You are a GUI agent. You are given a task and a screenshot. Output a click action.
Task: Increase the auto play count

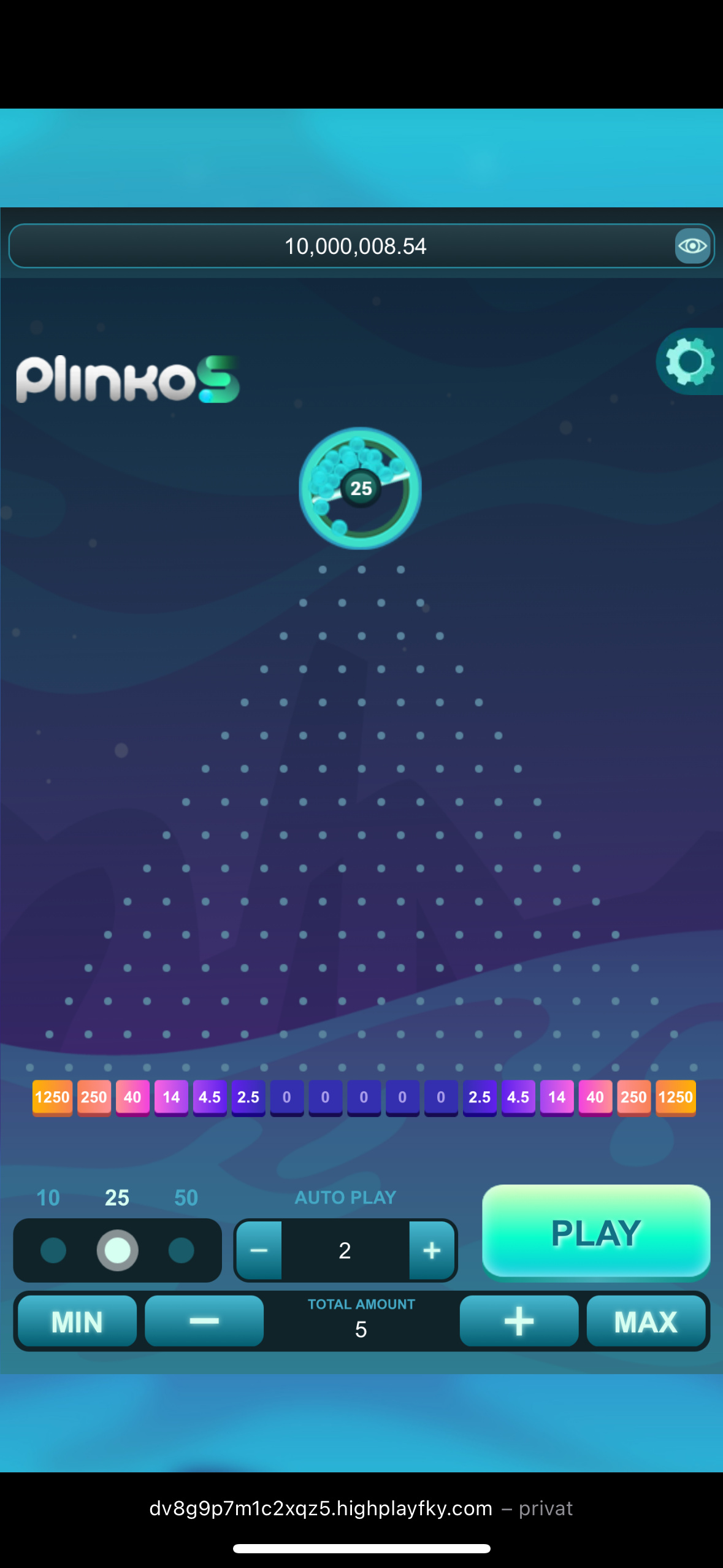tap(432, 1250)
